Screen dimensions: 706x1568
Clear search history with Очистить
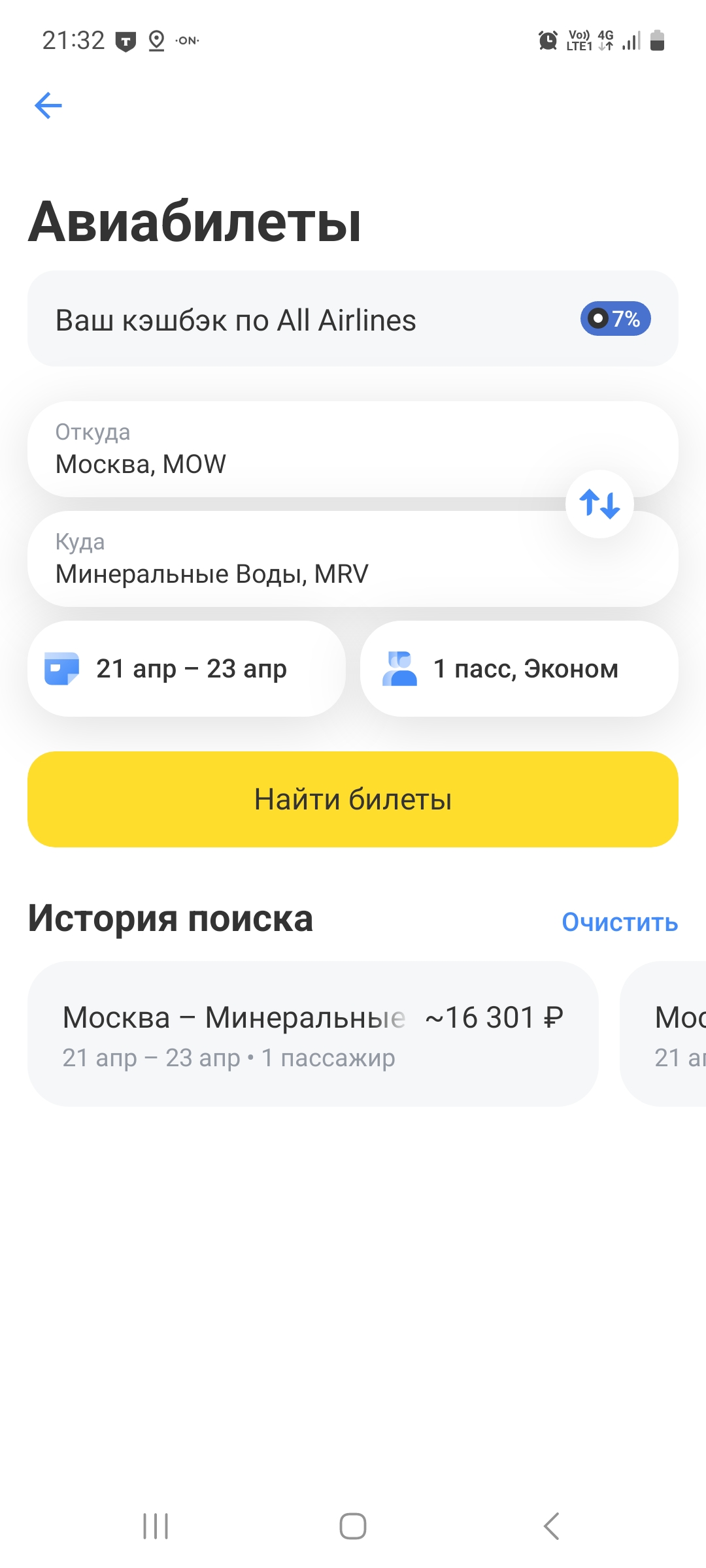point(620,922)
